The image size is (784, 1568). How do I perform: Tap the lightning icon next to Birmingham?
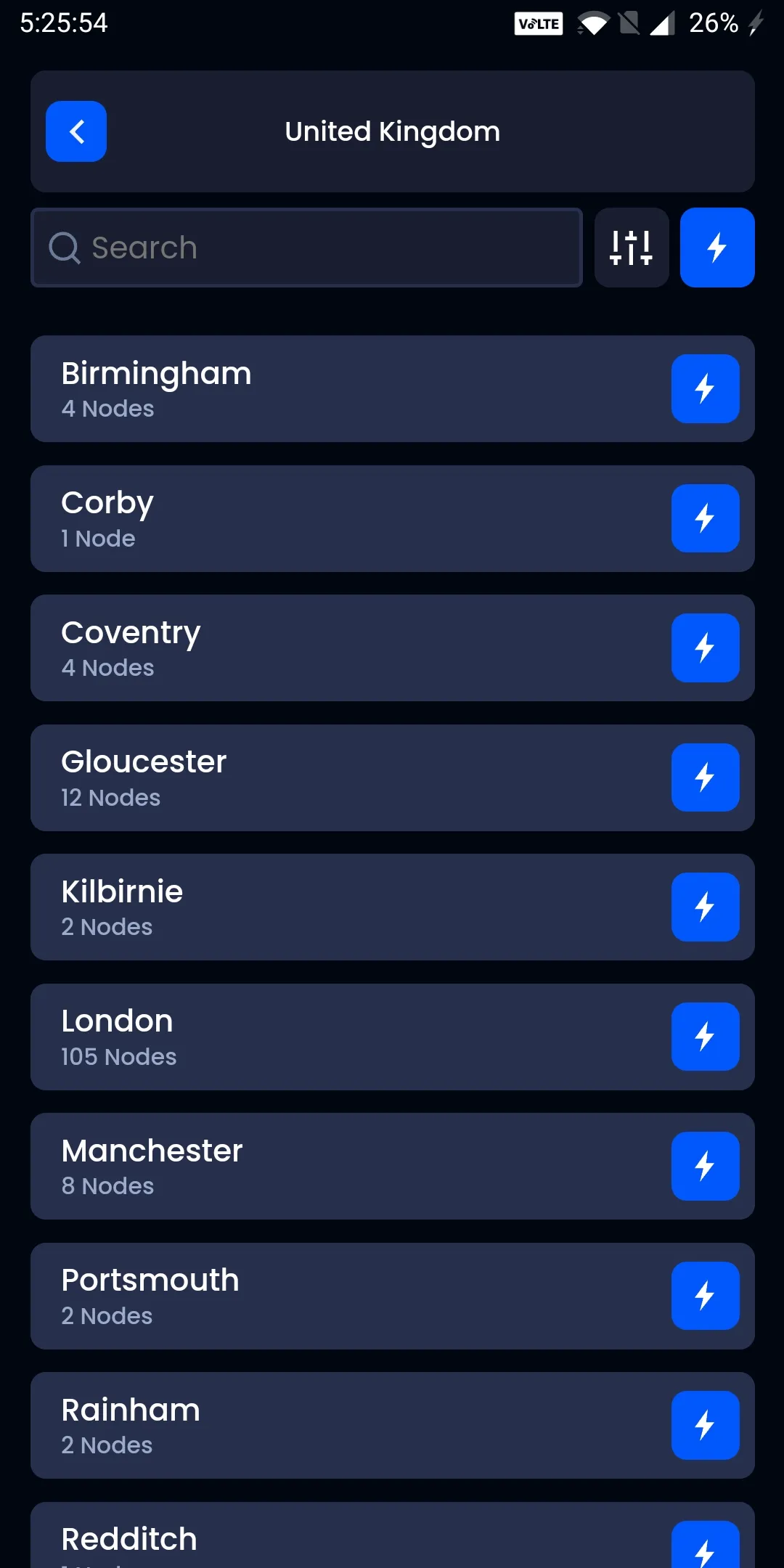(x=705, y=388)
